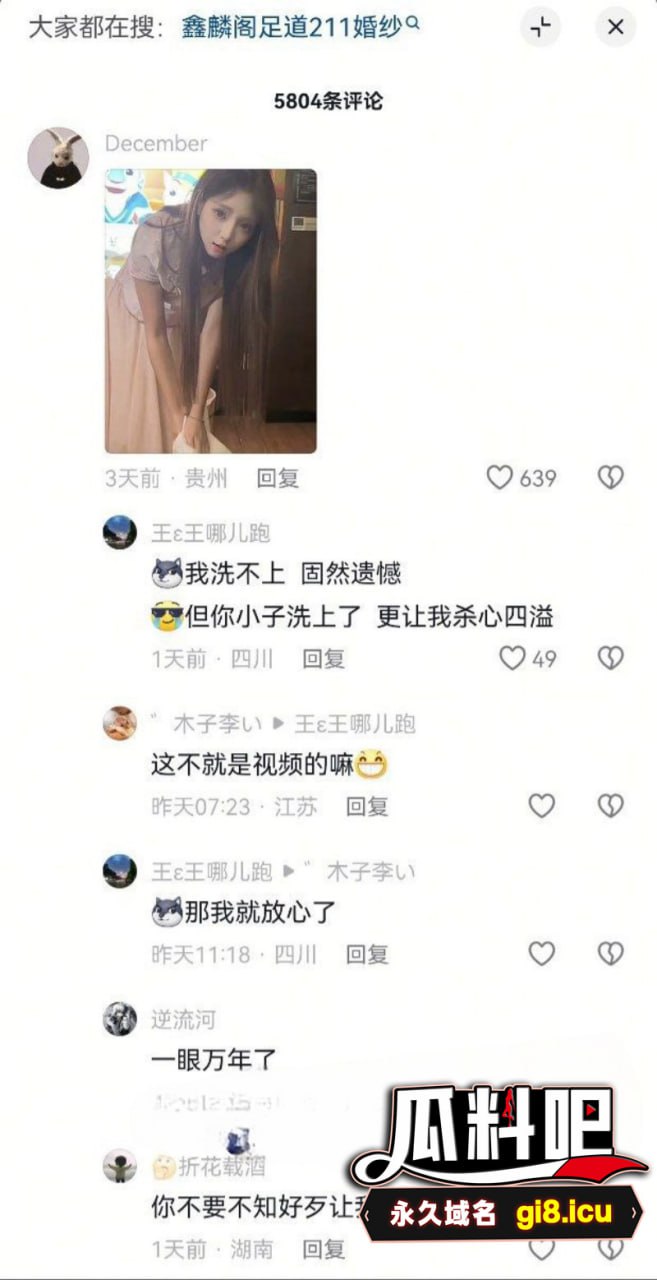Reply to the 我洗不上 固然遗憾 comment
This screenshot has width=657, height=1280.
[x=324, y=658]
